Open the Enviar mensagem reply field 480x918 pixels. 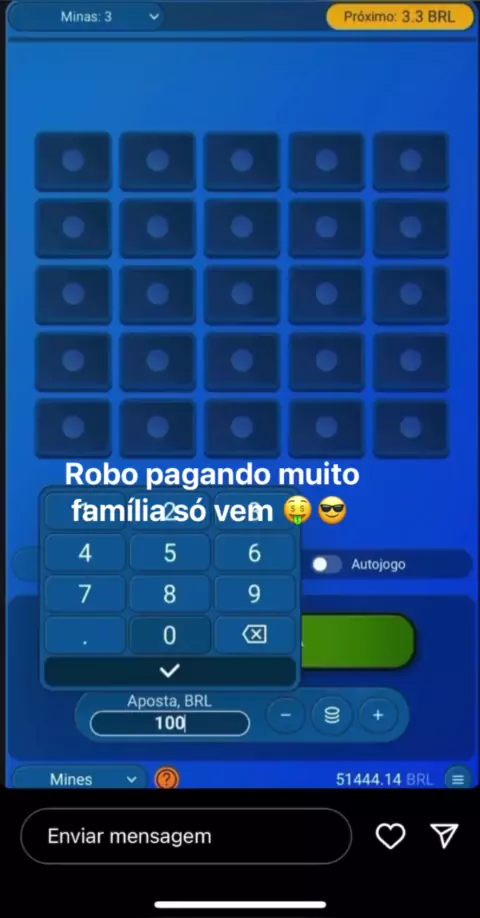tap(186, 836)
